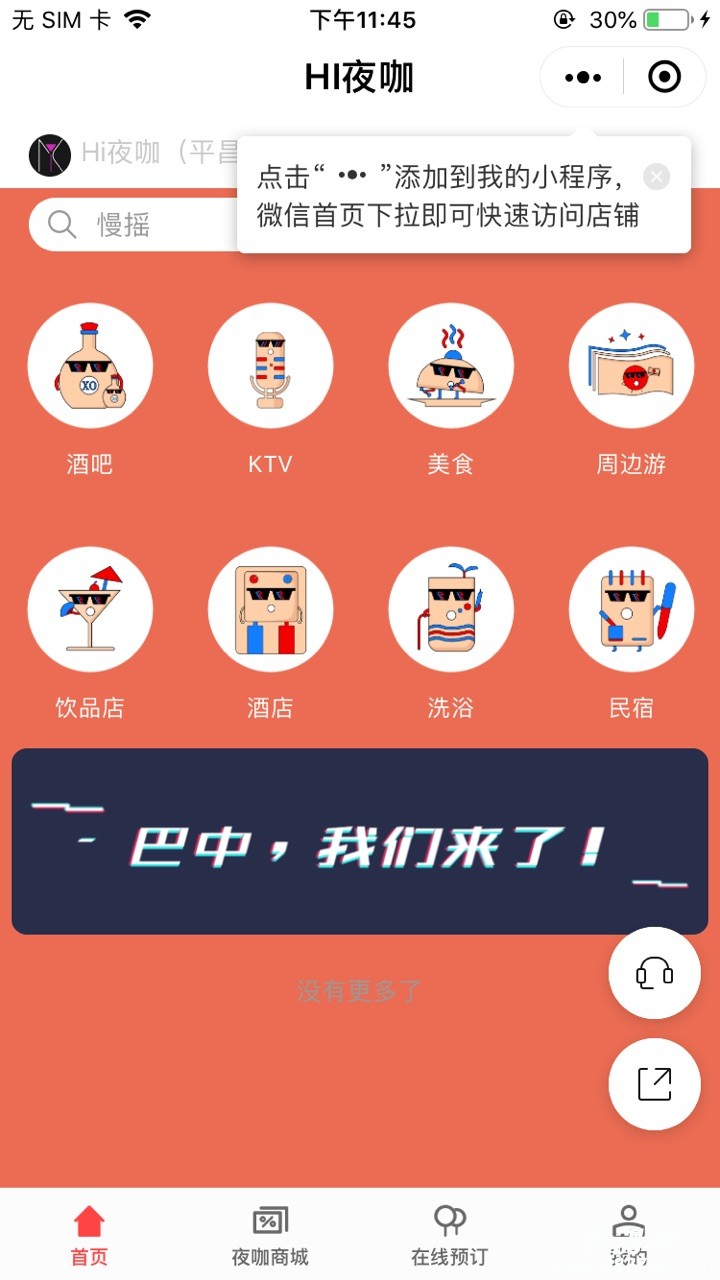Open the 周边游 category
This screenshot has height=1280, width=720.
point(631,366)
